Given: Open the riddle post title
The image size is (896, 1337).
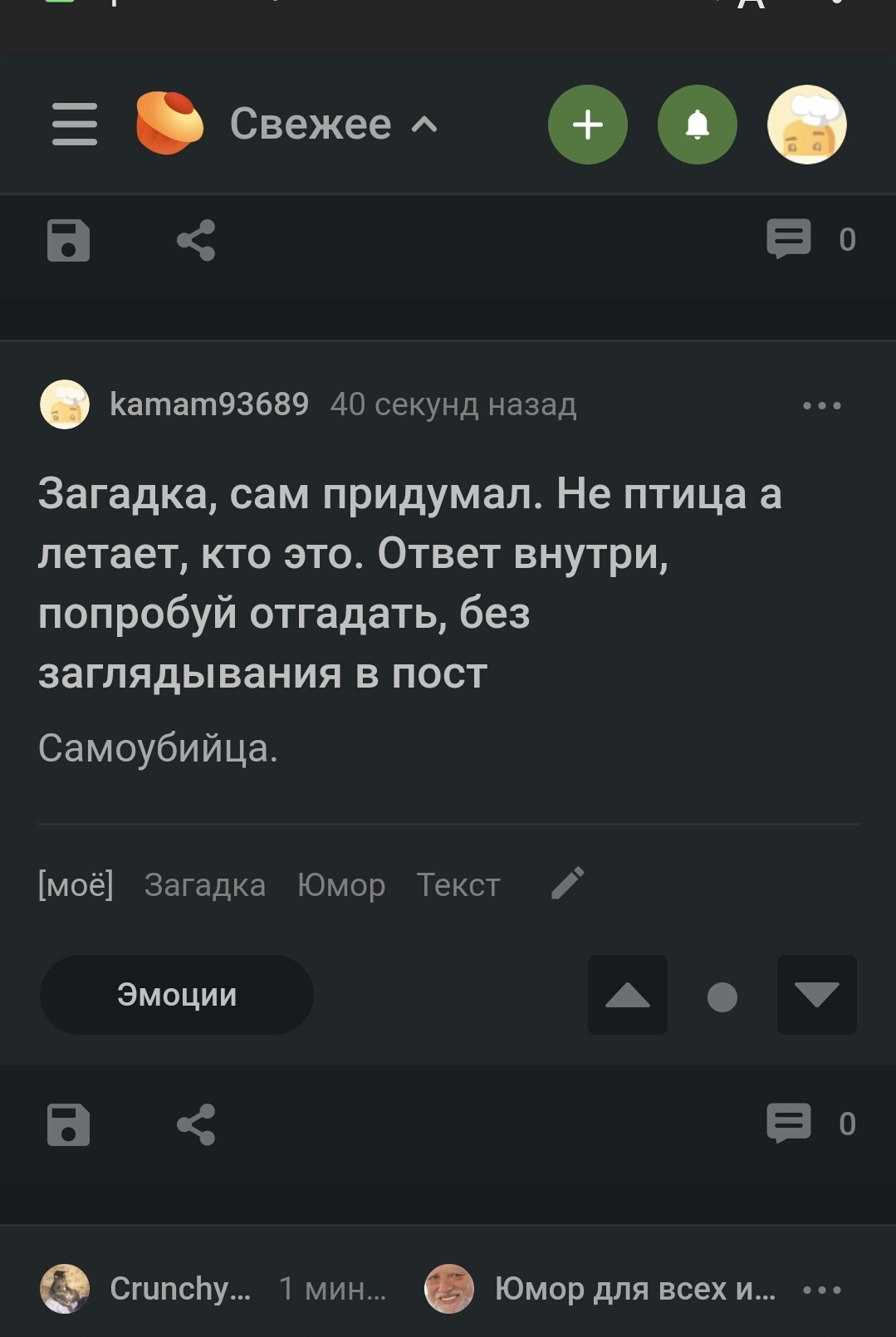Looking at the screenshot, I should 409,581.
